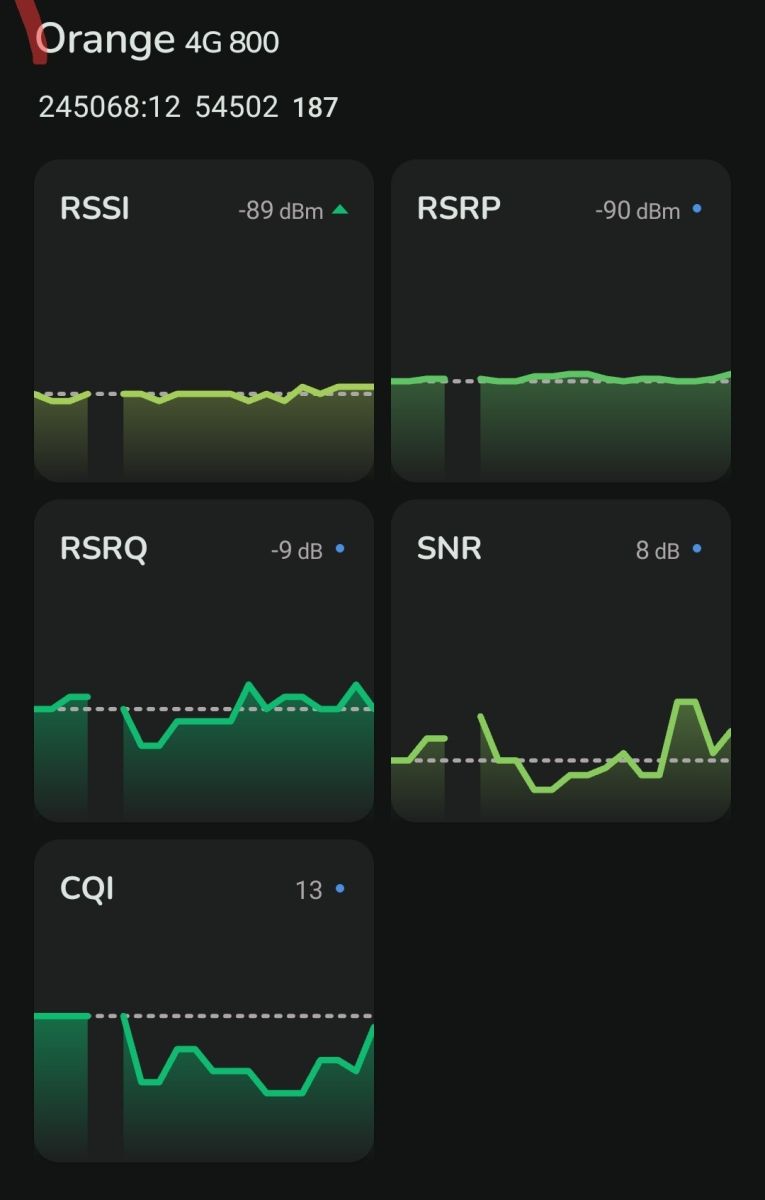The height and width of the screenshot is (1200, 765).
Task: Open the CQI chart card
Action: click(204, 1001)
